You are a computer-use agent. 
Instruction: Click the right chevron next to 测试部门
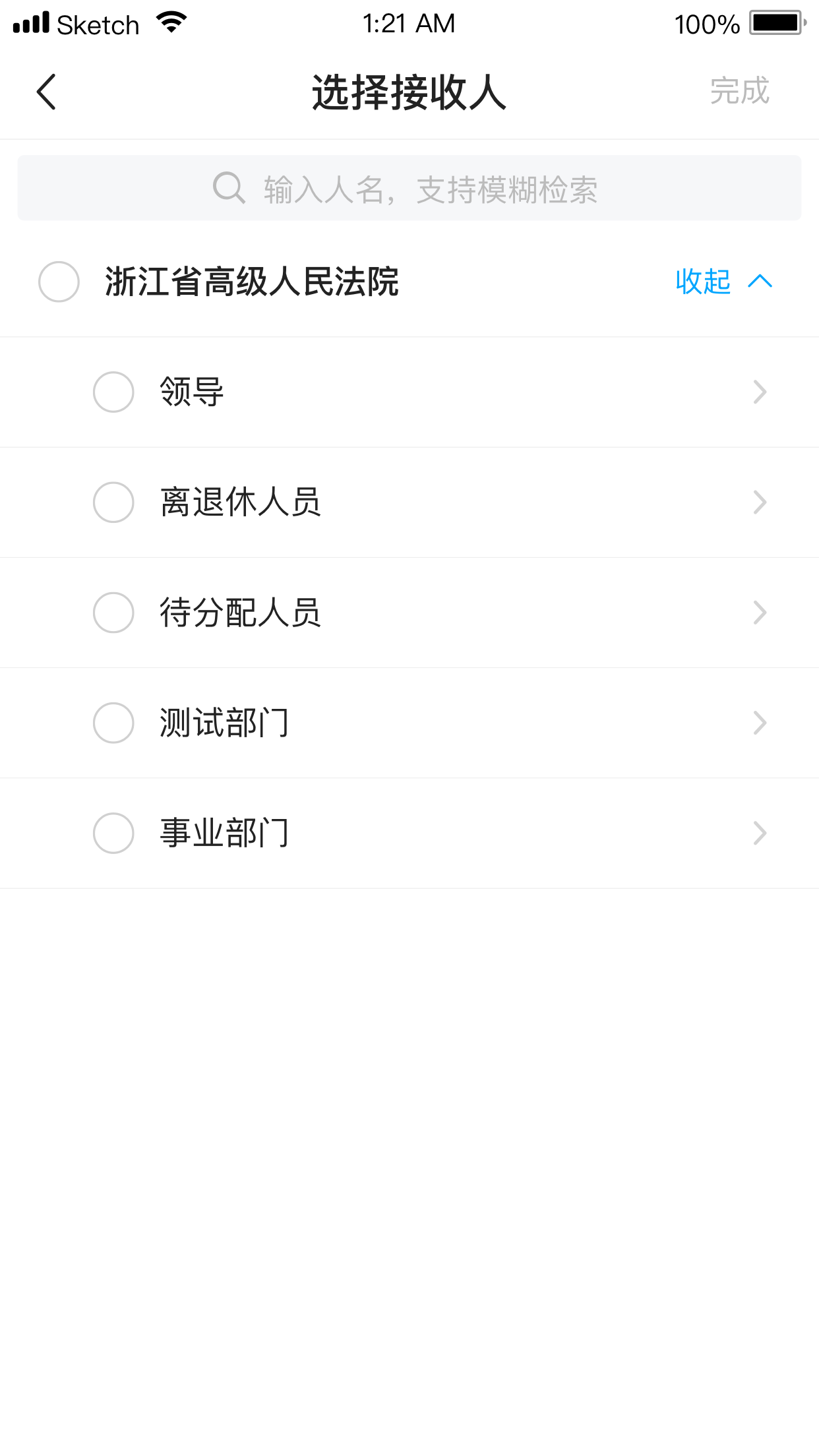760,723
